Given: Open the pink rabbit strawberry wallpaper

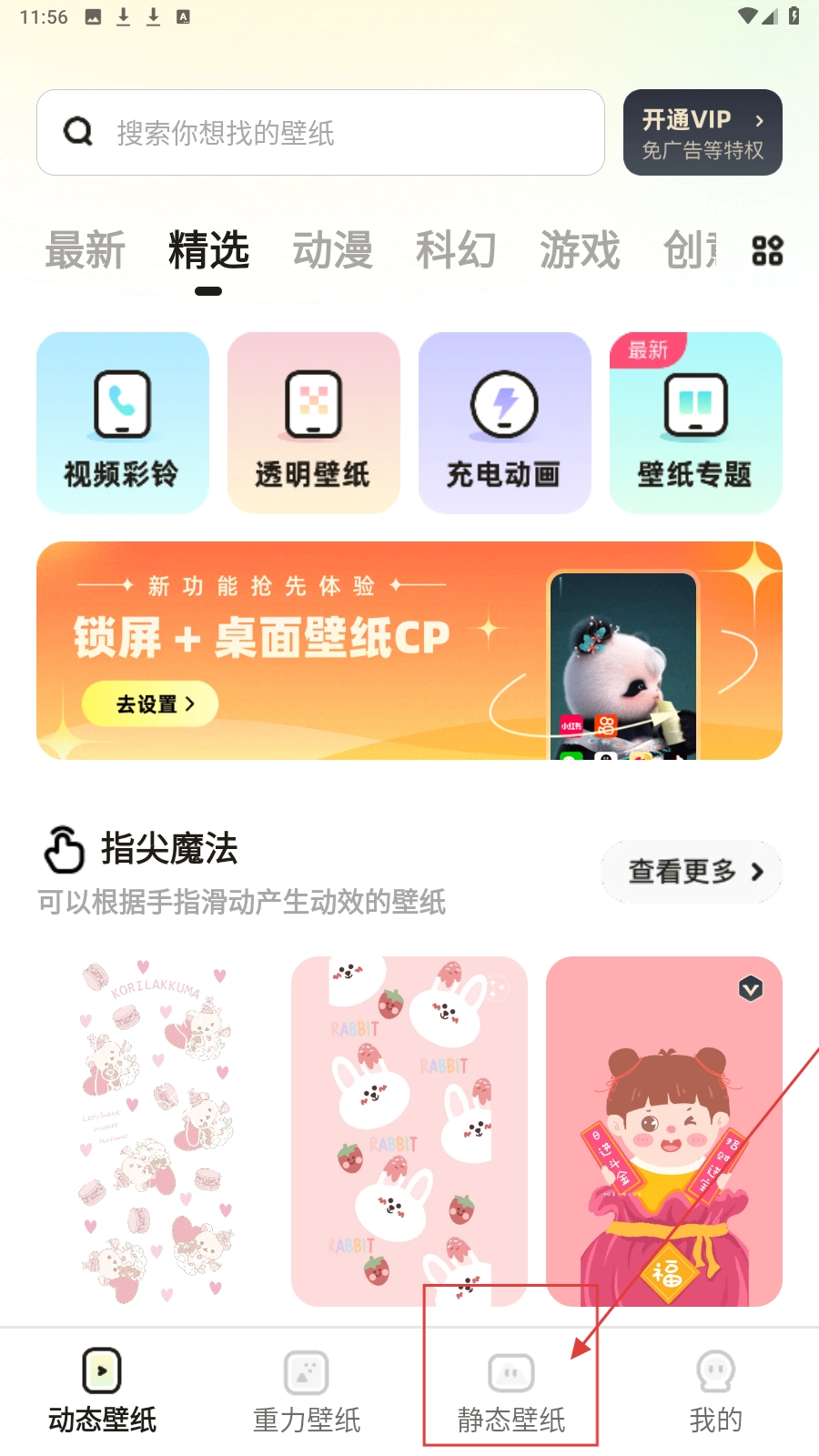Looking at the screenshot, I should pos(409,1131).
